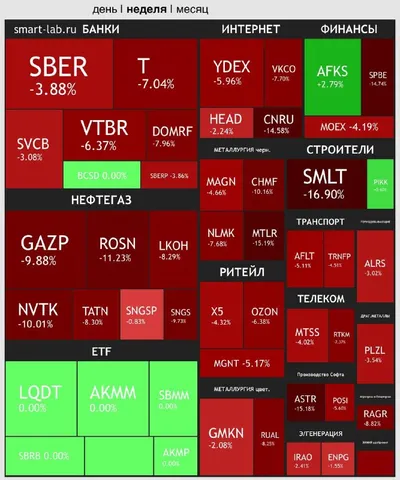Open the MOEX tile
The image size is (400, 480).
coord(349,127)
